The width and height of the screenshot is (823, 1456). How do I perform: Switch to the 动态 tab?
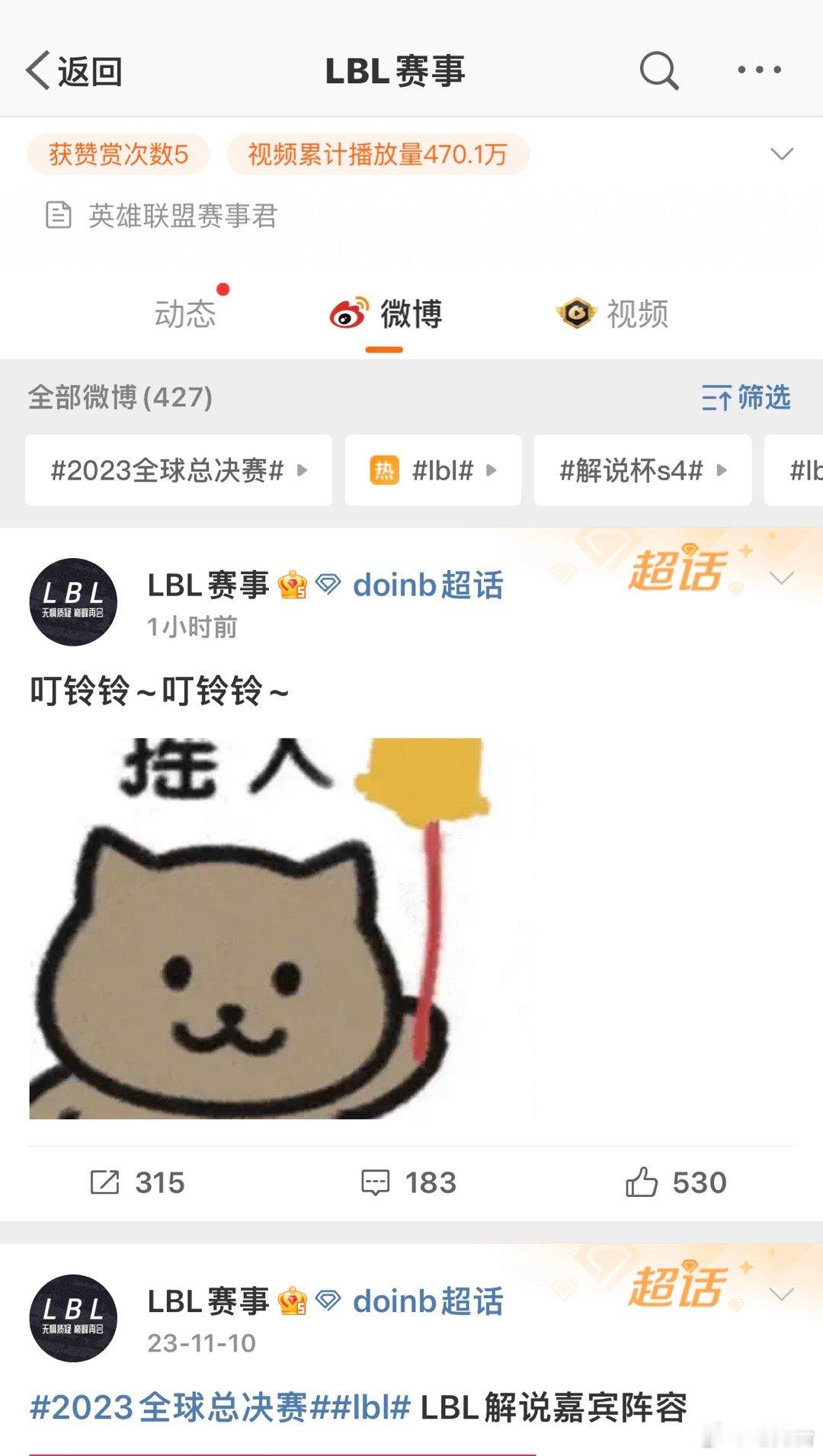(185, 313)
